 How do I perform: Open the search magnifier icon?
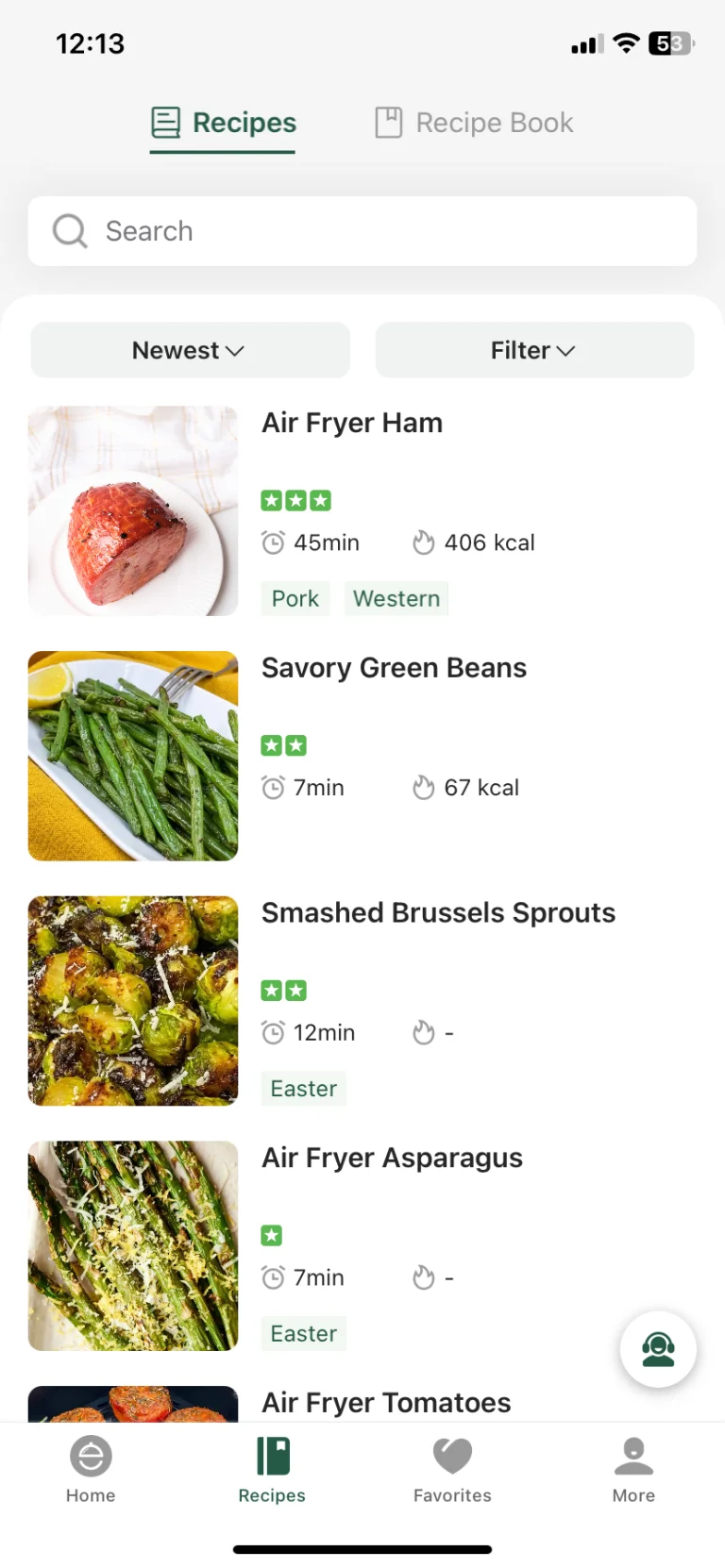68,230
